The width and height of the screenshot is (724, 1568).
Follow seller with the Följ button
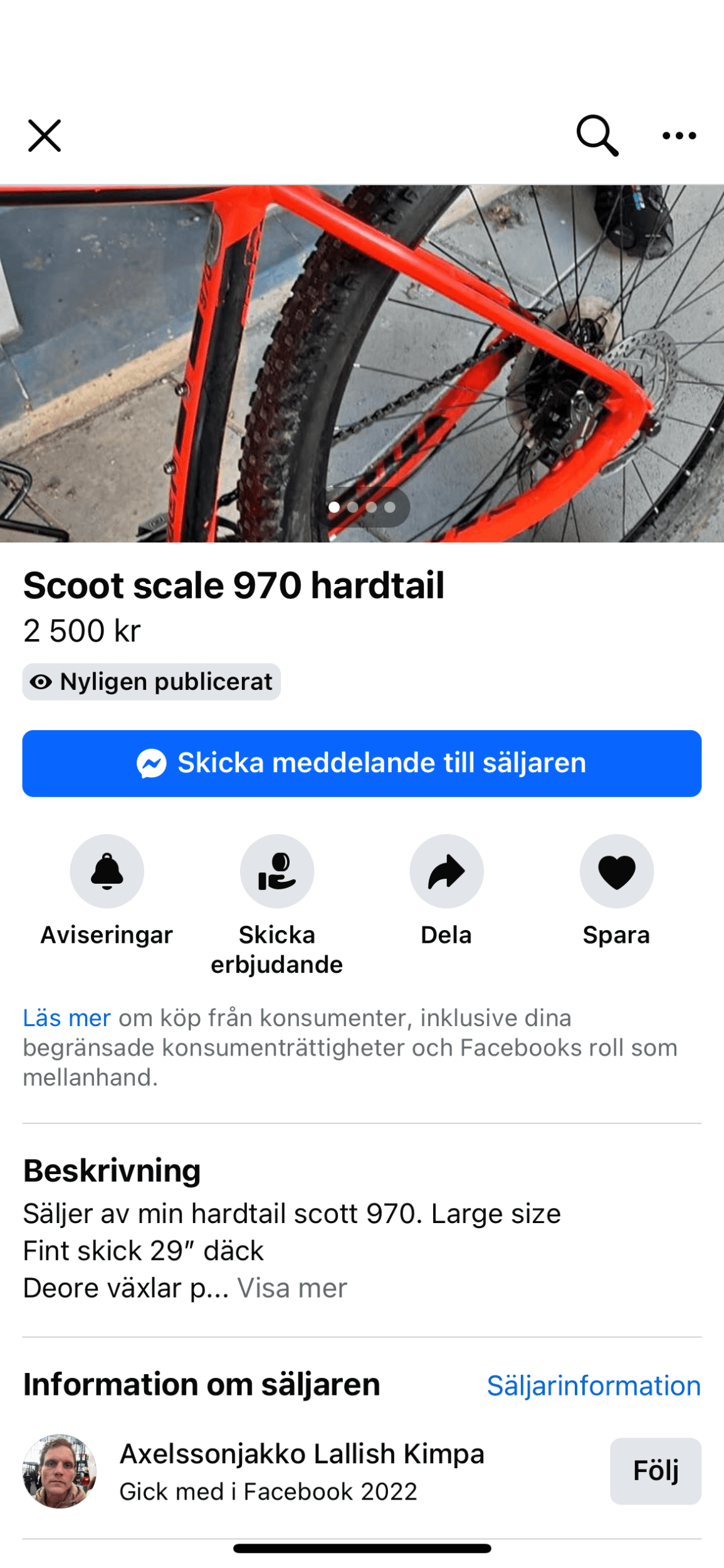point(655,1471)
